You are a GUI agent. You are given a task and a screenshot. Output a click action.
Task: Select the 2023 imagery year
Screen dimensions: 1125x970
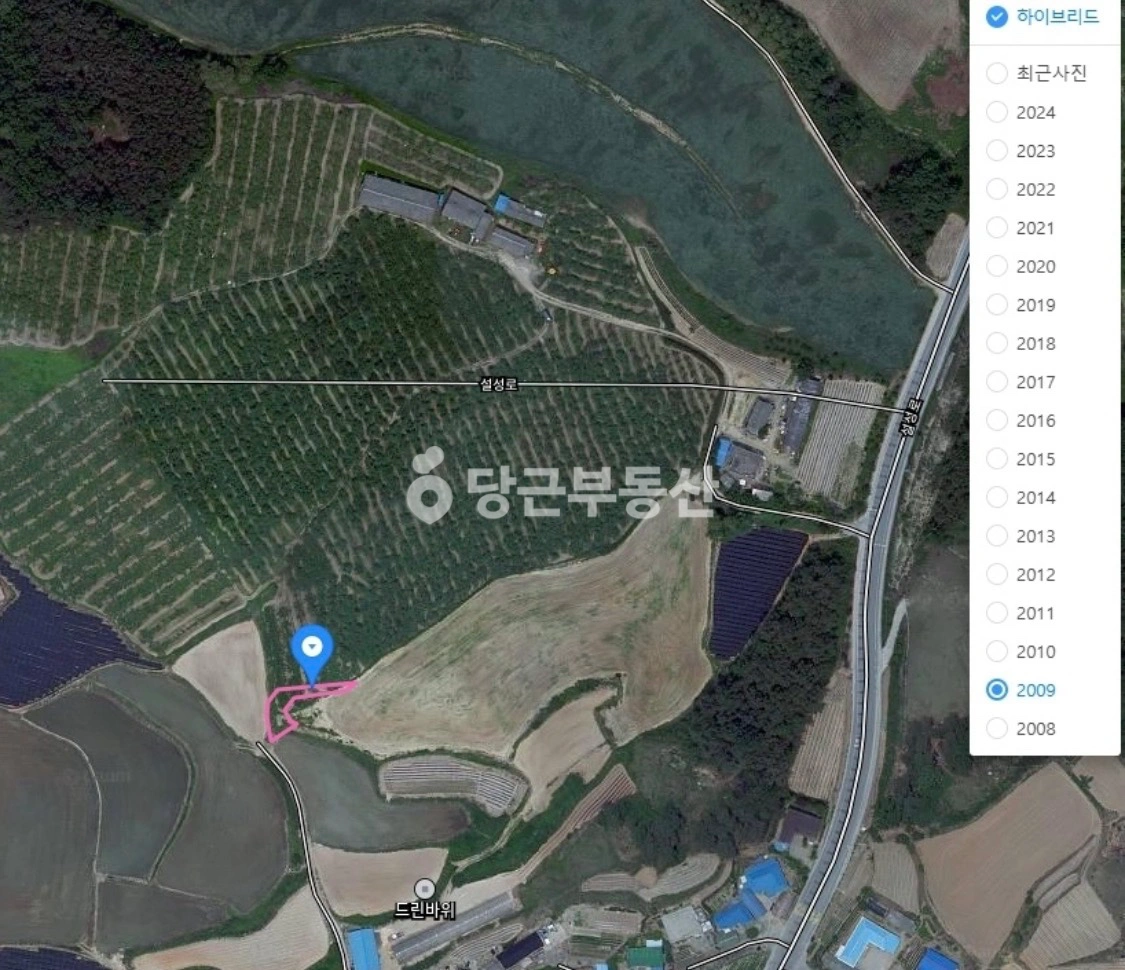pos(997,151)
